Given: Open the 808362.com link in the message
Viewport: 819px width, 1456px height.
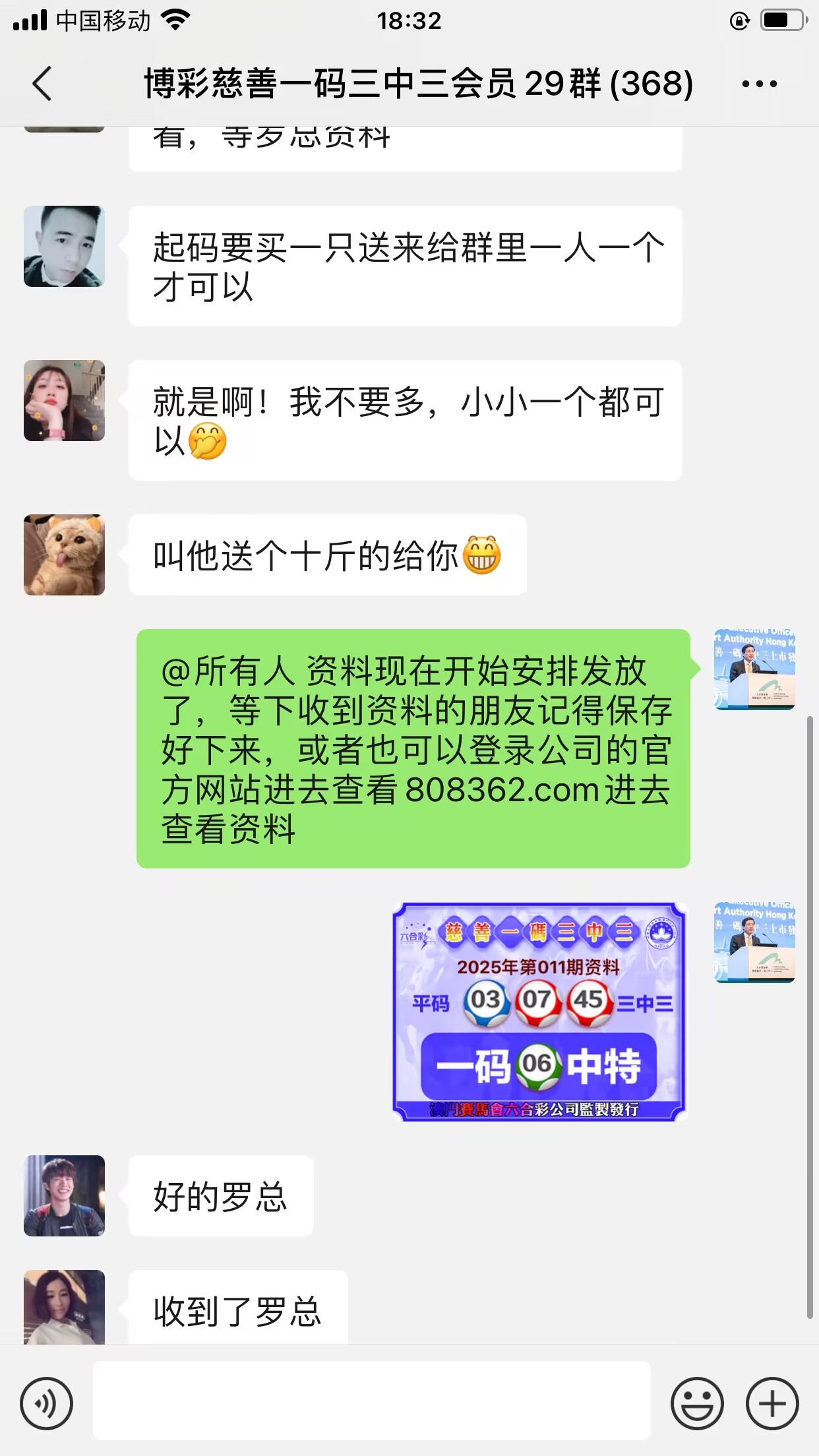Looking at the screenshot, I should tap(504, 790).
